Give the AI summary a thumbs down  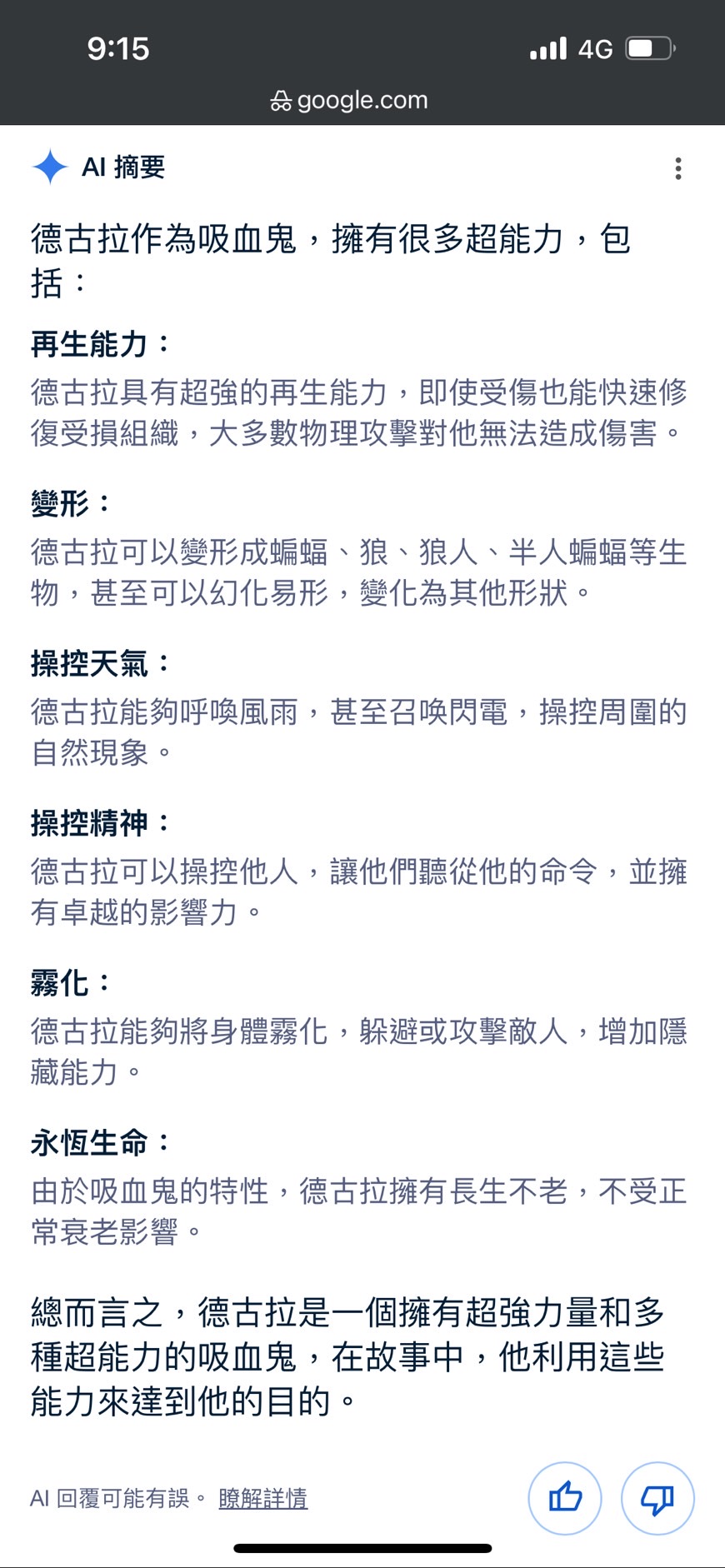click(x=657, y=1498)
